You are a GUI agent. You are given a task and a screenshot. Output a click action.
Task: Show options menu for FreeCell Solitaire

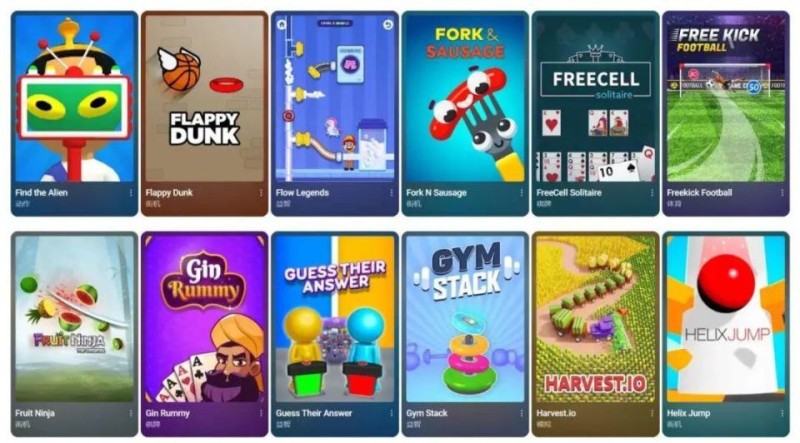point(651,193)
